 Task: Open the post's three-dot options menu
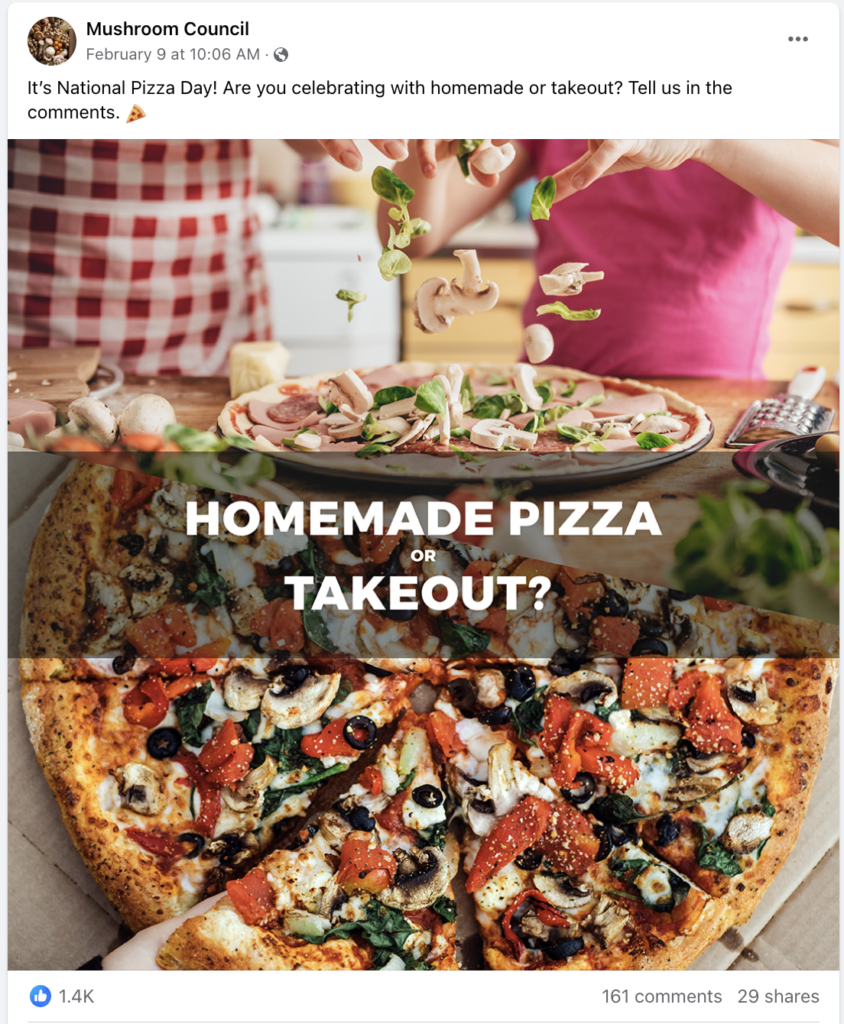click(x=797, y=39)
